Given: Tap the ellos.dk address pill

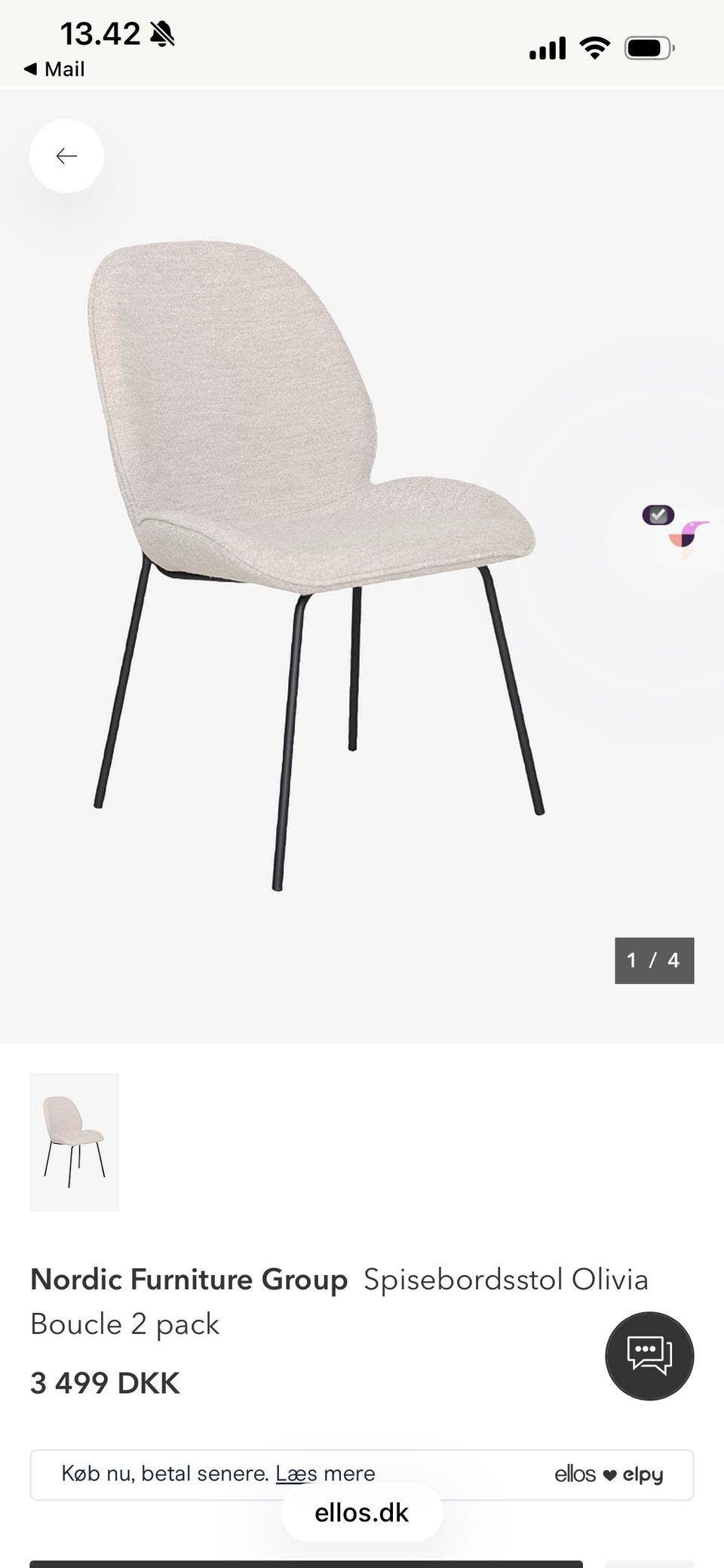Looking at the screenshot, I should pos(361,1512).
